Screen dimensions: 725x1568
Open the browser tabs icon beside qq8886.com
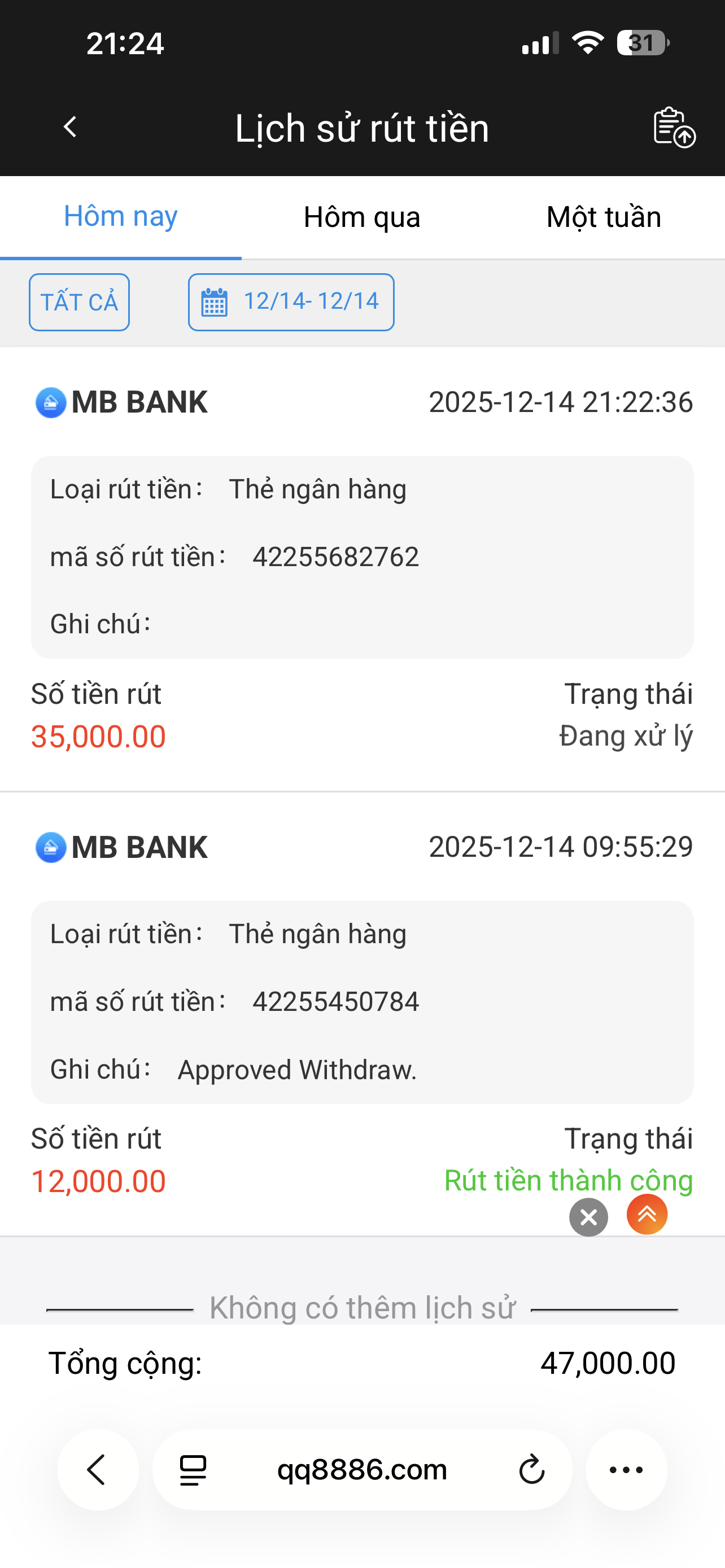tap(194, 1470)
